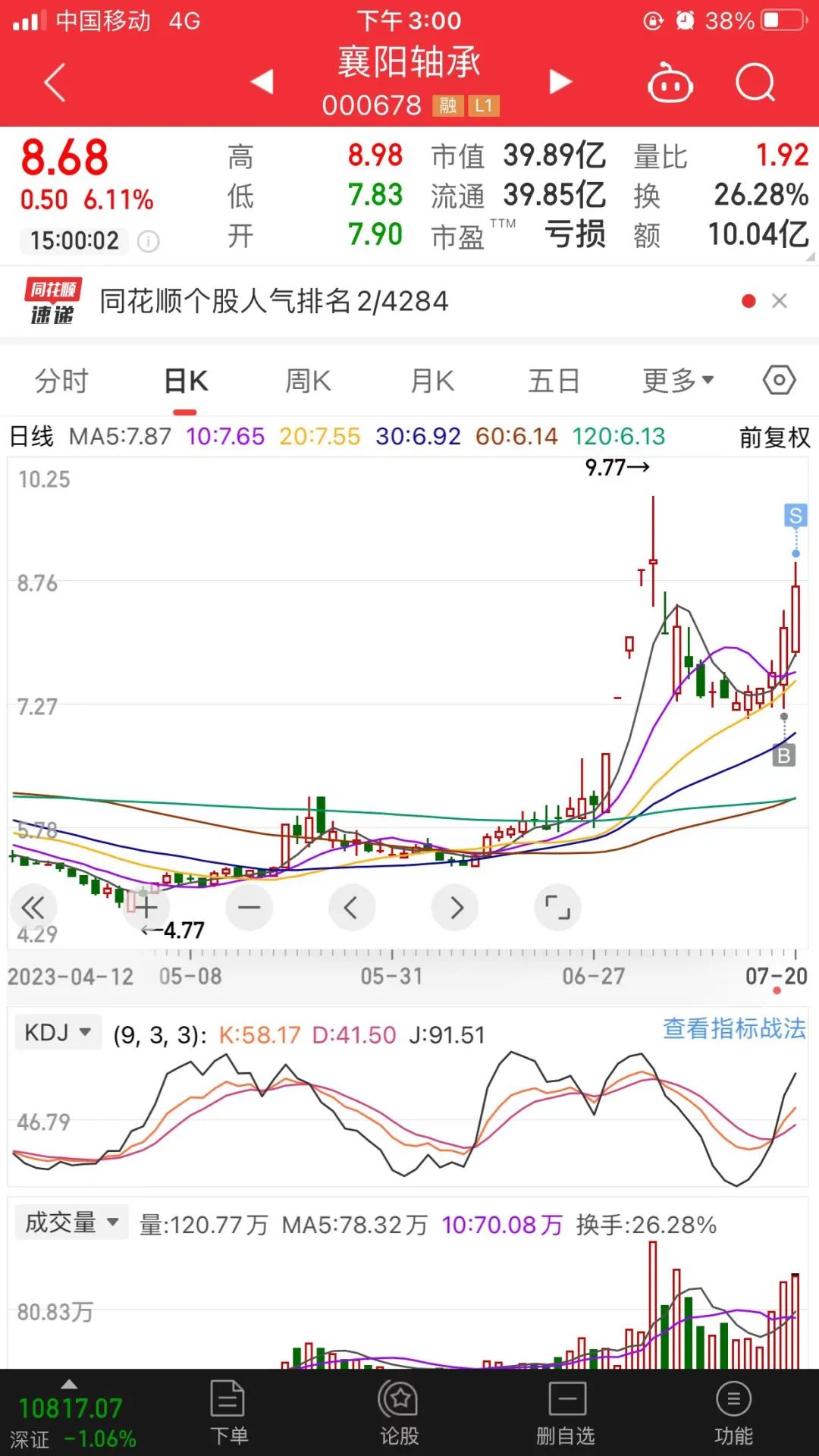The image size is (819, 1456).
Task: Change the 前复权 adjustment mode
Action: tap(773, 437)
